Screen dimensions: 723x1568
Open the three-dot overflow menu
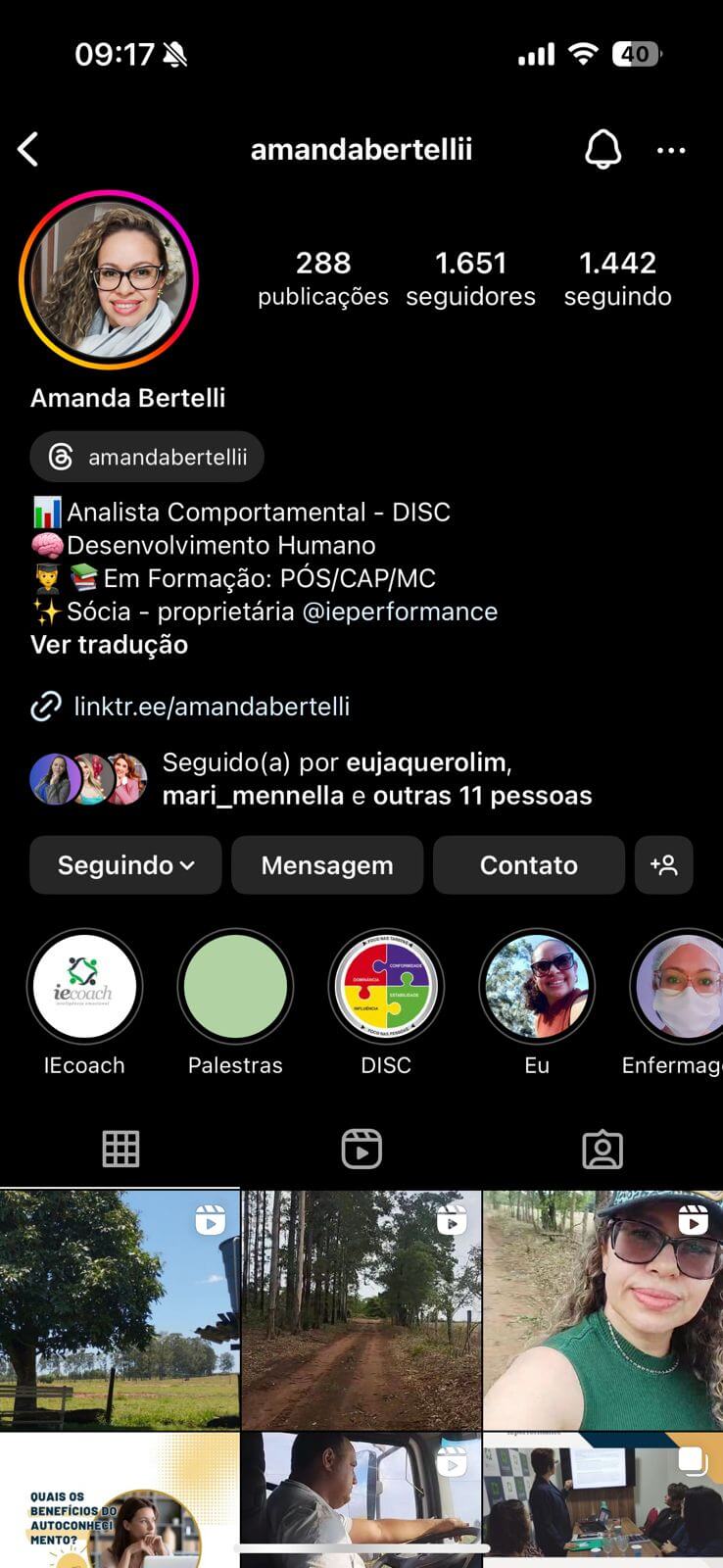(671, 150)
